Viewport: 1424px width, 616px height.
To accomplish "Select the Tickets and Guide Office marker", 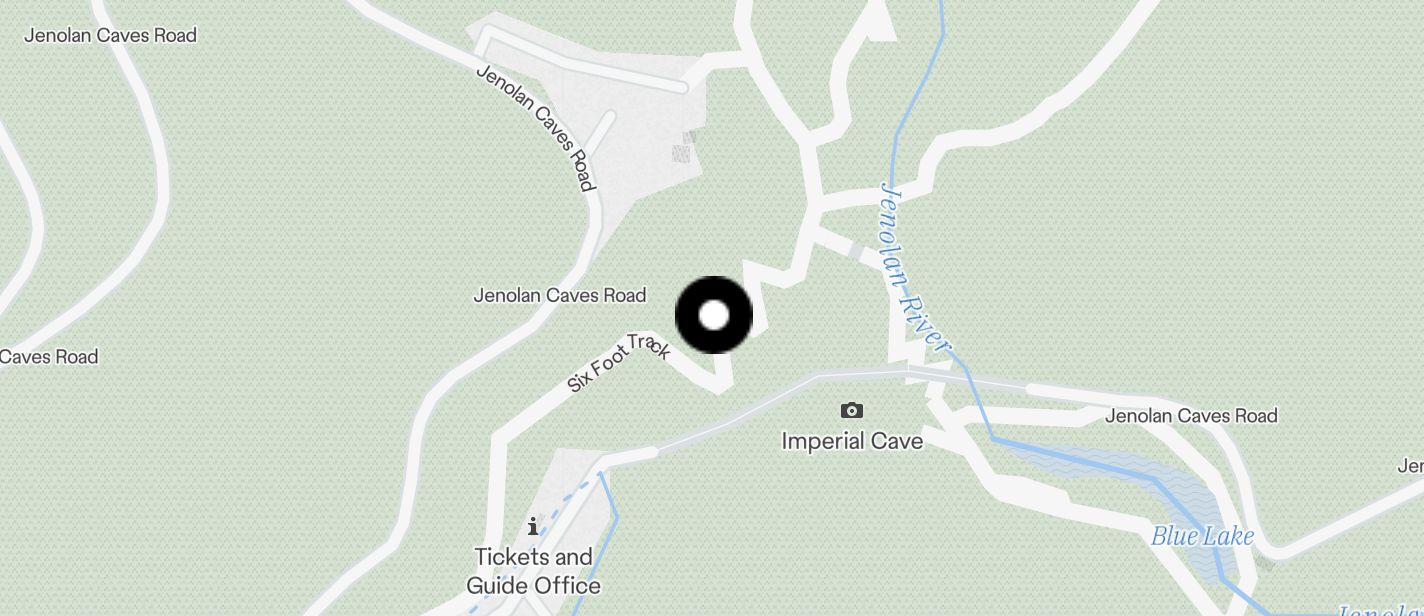I will point(533,526).
